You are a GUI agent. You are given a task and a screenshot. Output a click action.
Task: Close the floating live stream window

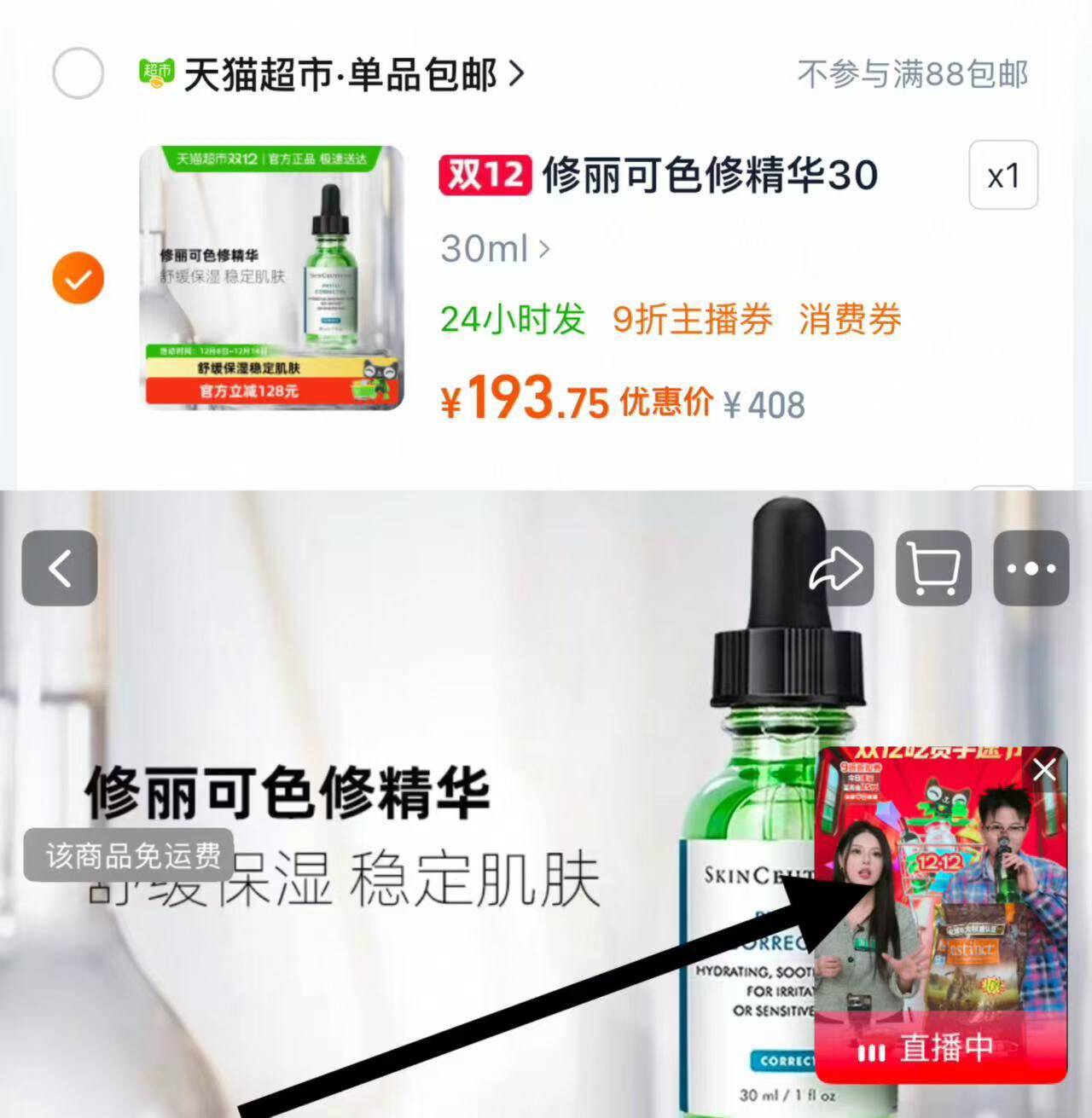click(x=1044, y=770)
